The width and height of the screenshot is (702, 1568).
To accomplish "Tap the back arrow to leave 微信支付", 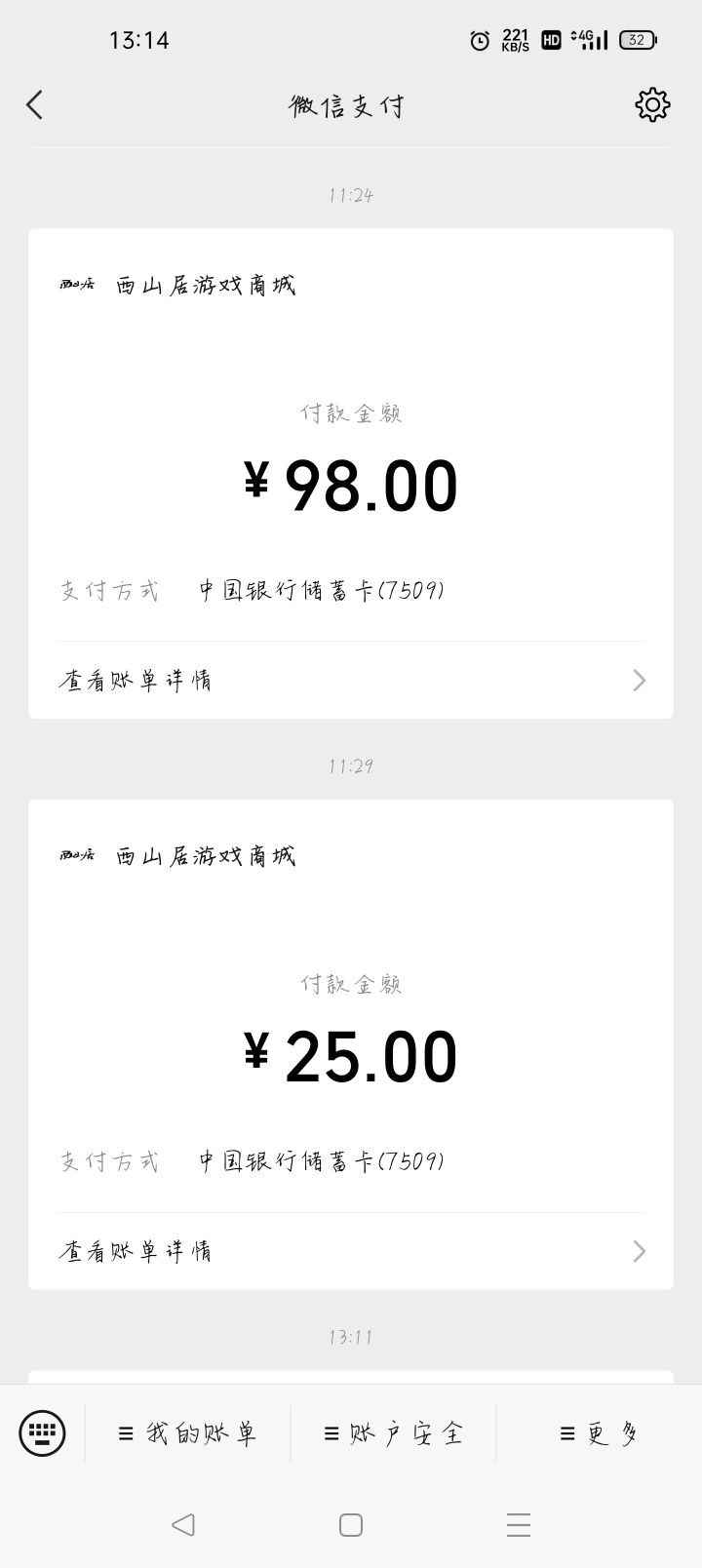I will tap(34, 104).
